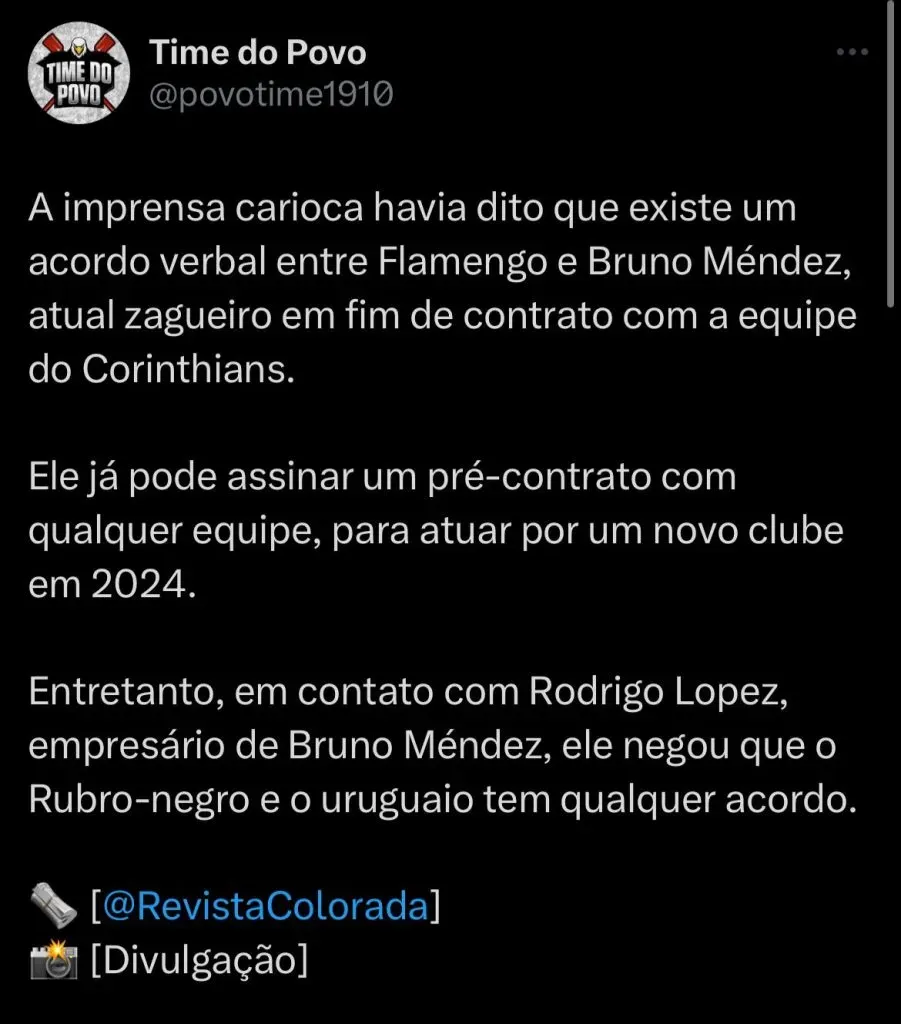Open Time do Povo profile avatar
Screen dimensions: 901x1024
click(x=78, y=72)
